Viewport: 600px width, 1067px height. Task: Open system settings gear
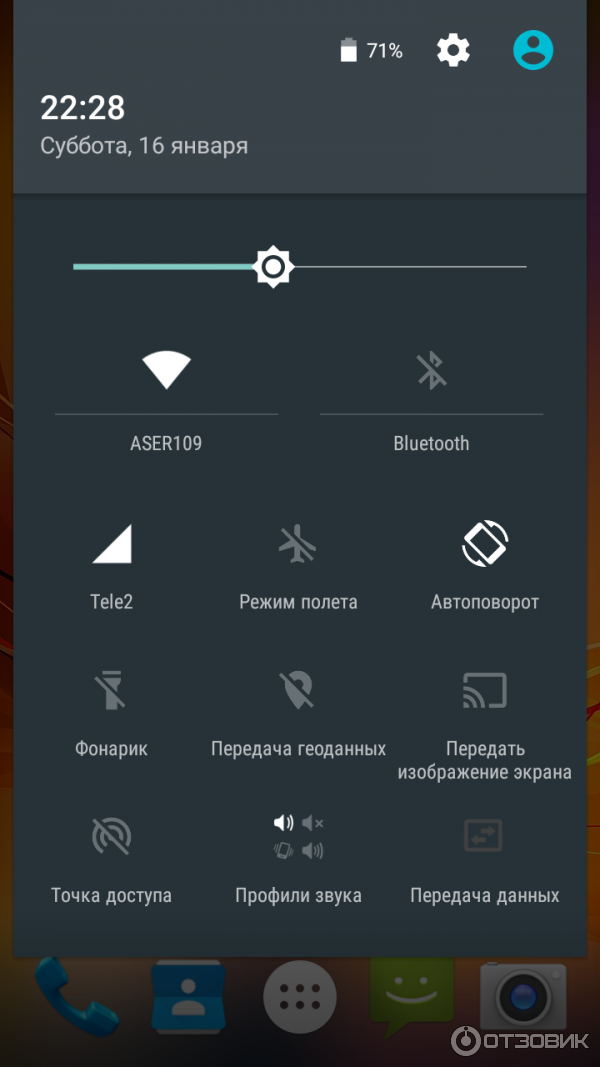tap(453, 50)
